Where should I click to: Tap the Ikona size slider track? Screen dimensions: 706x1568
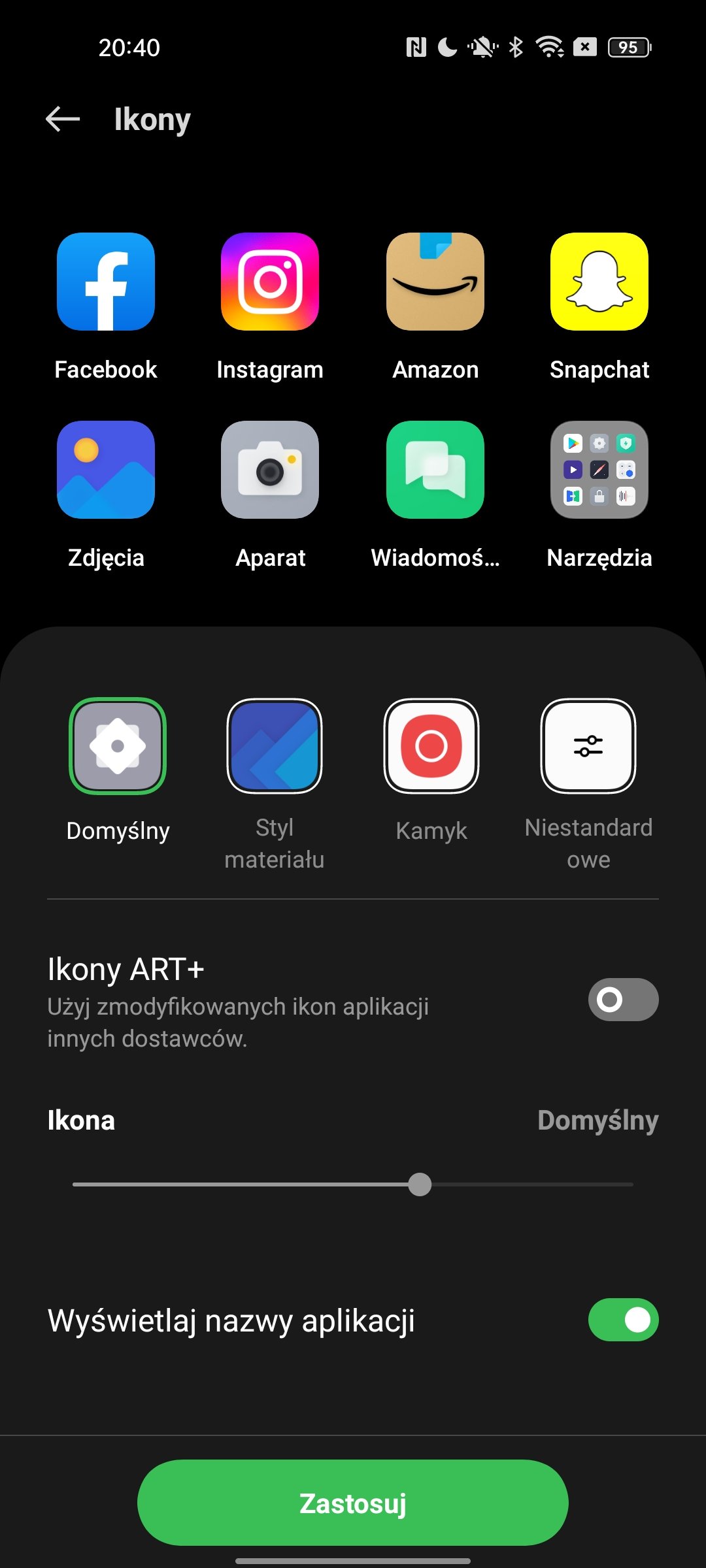pos(353,1184)
